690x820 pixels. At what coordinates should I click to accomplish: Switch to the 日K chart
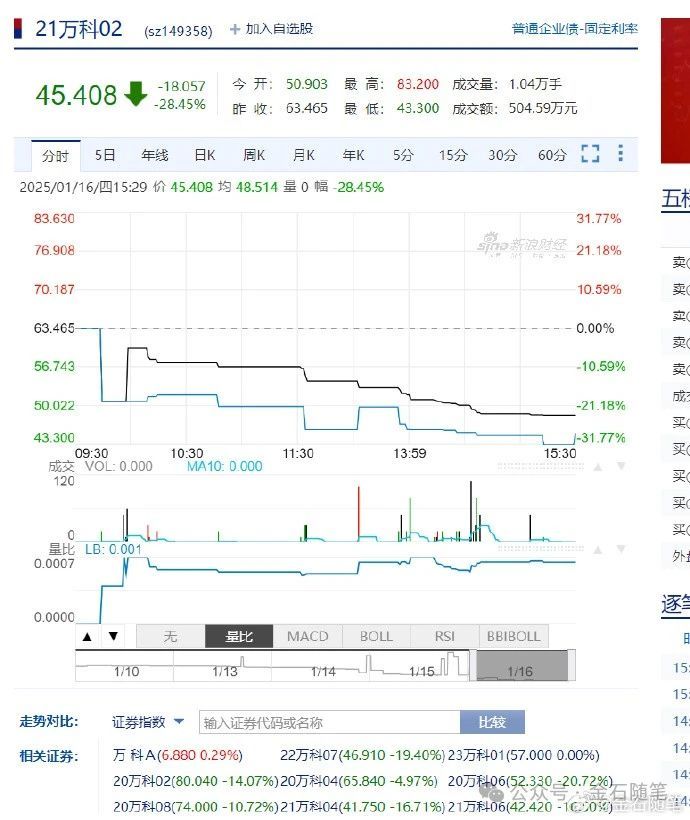(x=205, y=155)
